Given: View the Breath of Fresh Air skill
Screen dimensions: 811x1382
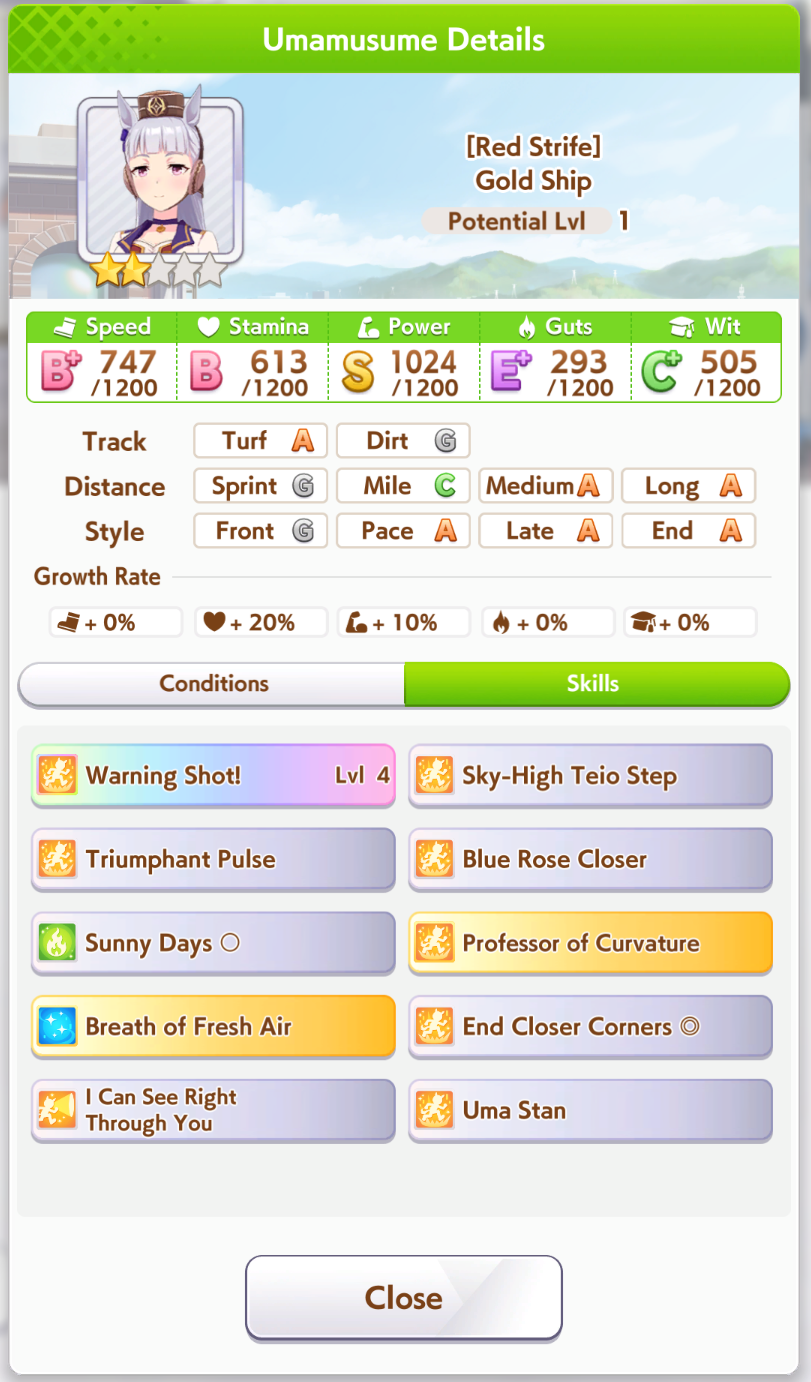Looking at the screenshot, I should [213, 1026].
